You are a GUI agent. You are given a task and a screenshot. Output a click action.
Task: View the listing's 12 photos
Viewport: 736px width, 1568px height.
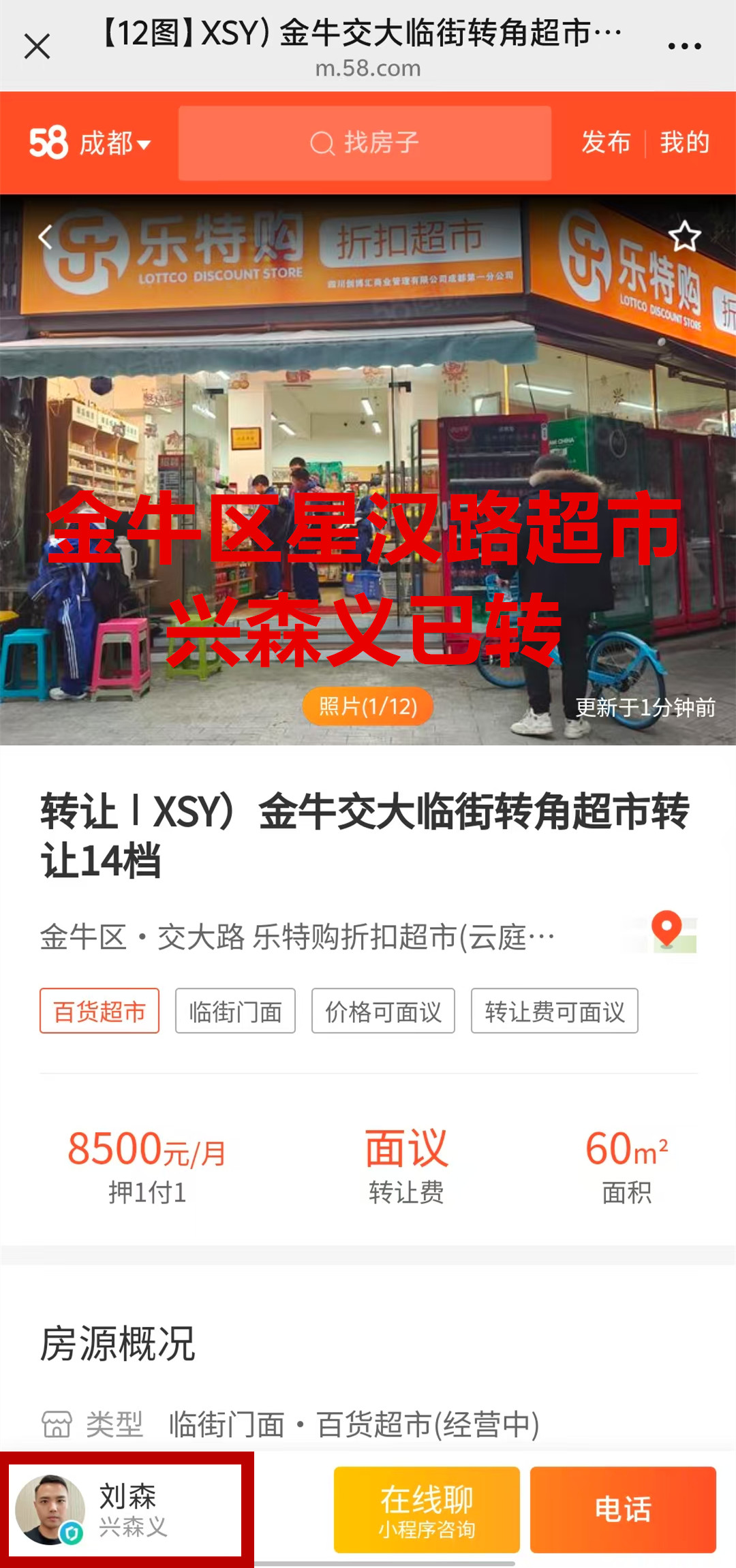(x=368, y=706)
